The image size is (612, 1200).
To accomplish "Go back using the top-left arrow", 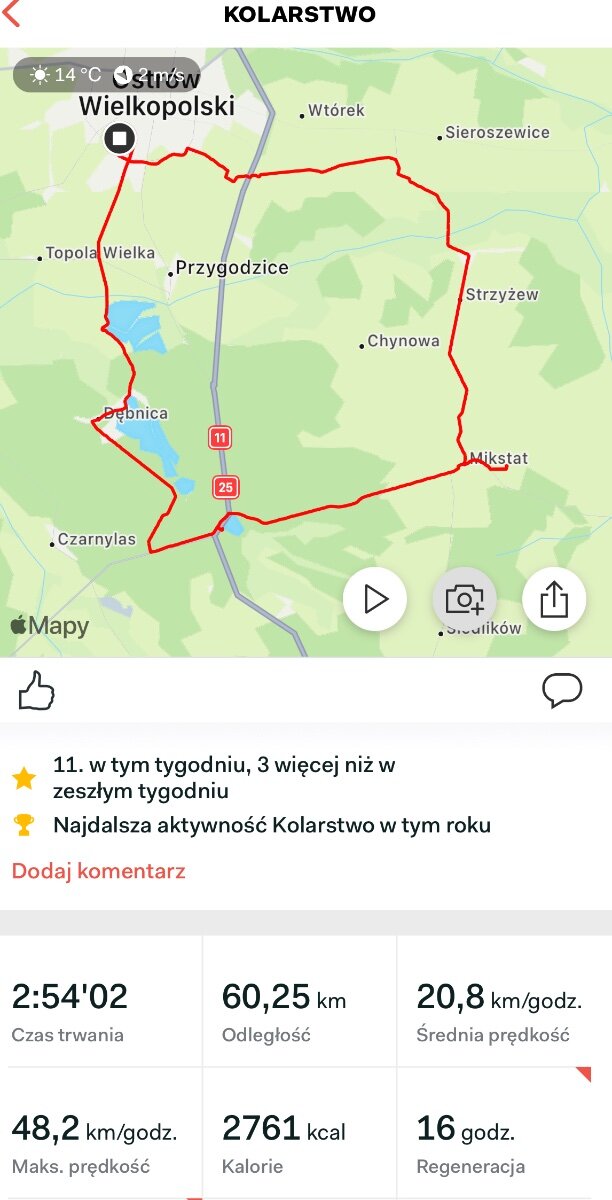I will coord(14,15).
